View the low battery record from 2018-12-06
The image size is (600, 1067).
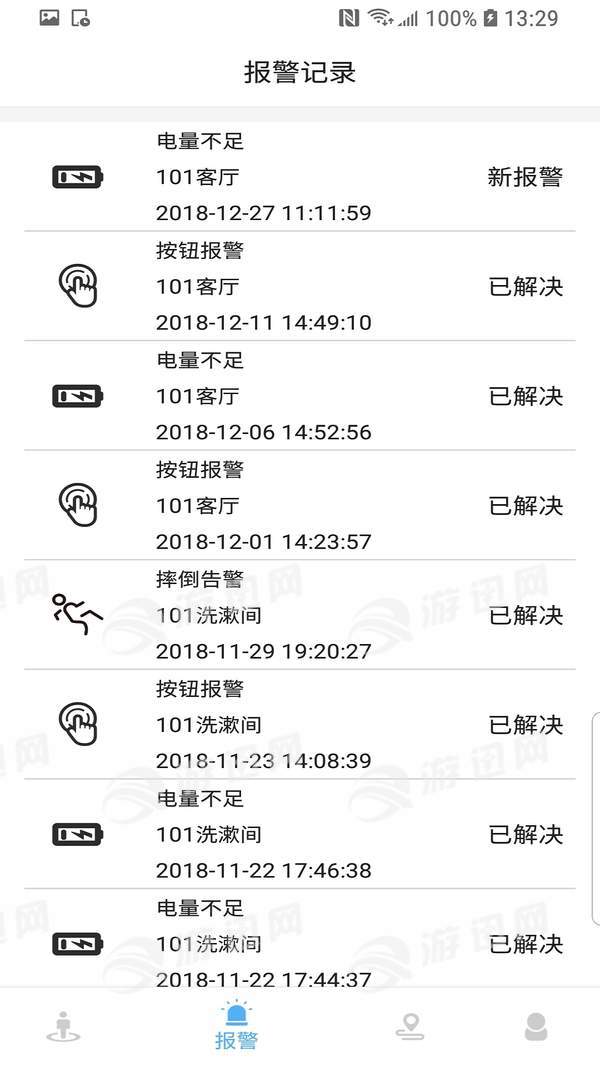300,396
